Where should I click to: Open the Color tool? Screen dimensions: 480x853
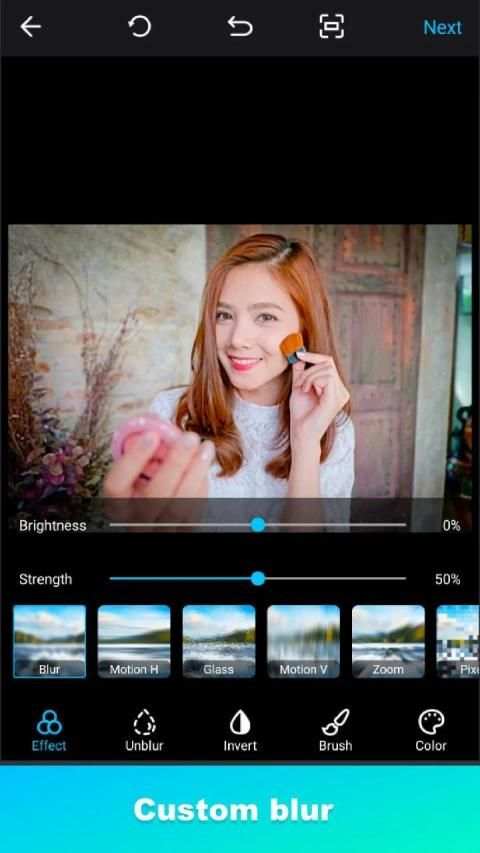pos(431,731)
